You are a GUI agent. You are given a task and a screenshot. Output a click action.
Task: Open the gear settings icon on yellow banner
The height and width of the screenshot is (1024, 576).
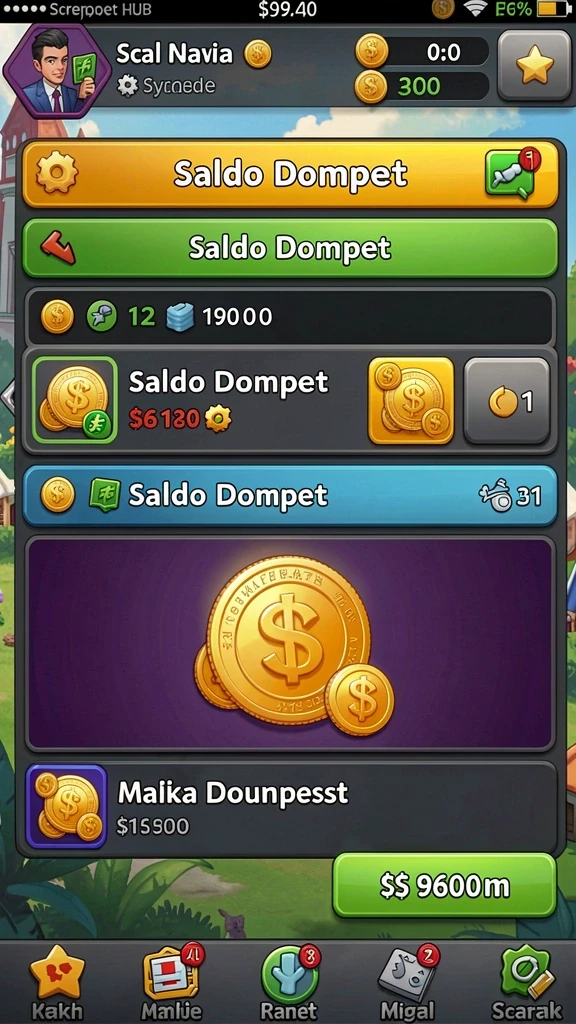[x=57, y=174]
